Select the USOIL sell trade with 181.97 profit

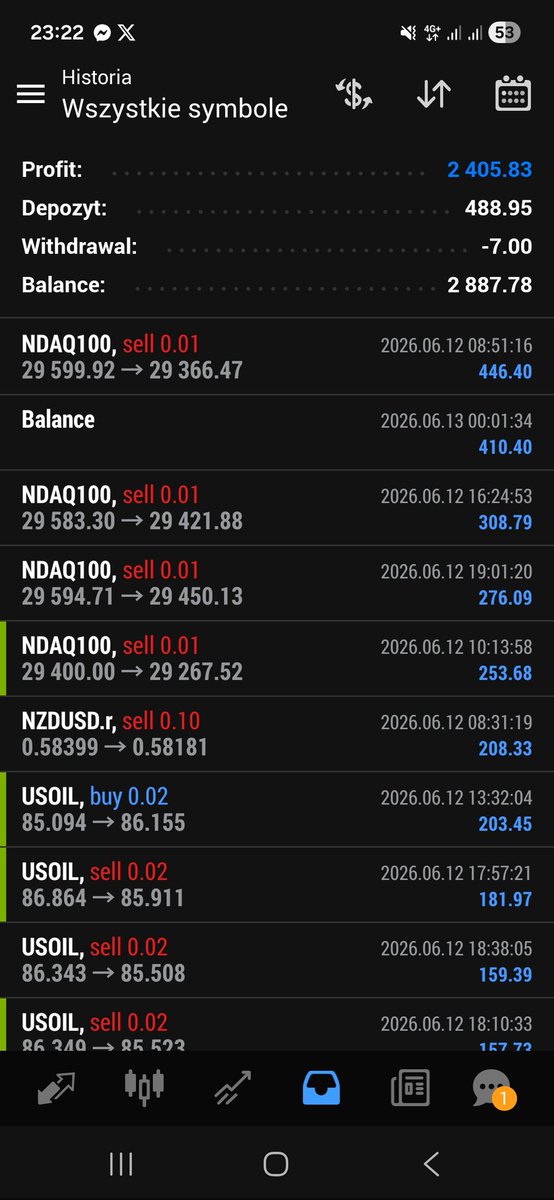(277, 885)
